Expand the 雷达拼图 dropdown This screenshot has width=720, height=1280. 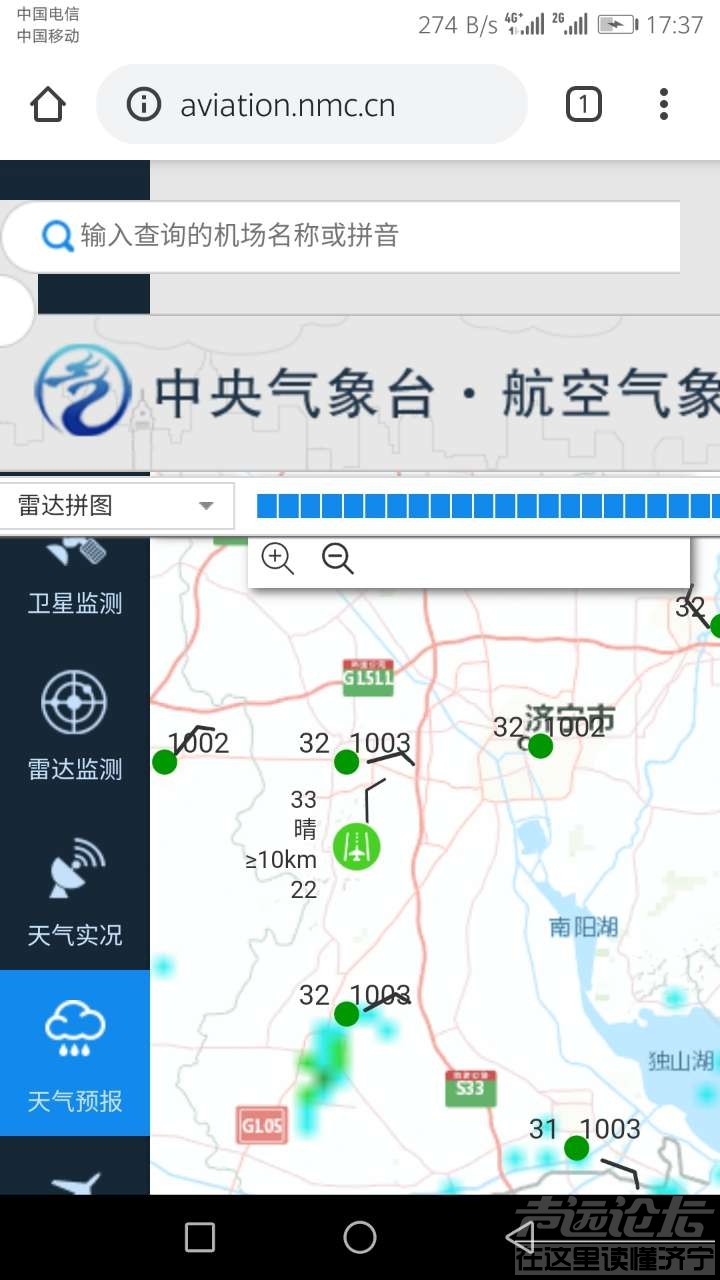[118, 506]
